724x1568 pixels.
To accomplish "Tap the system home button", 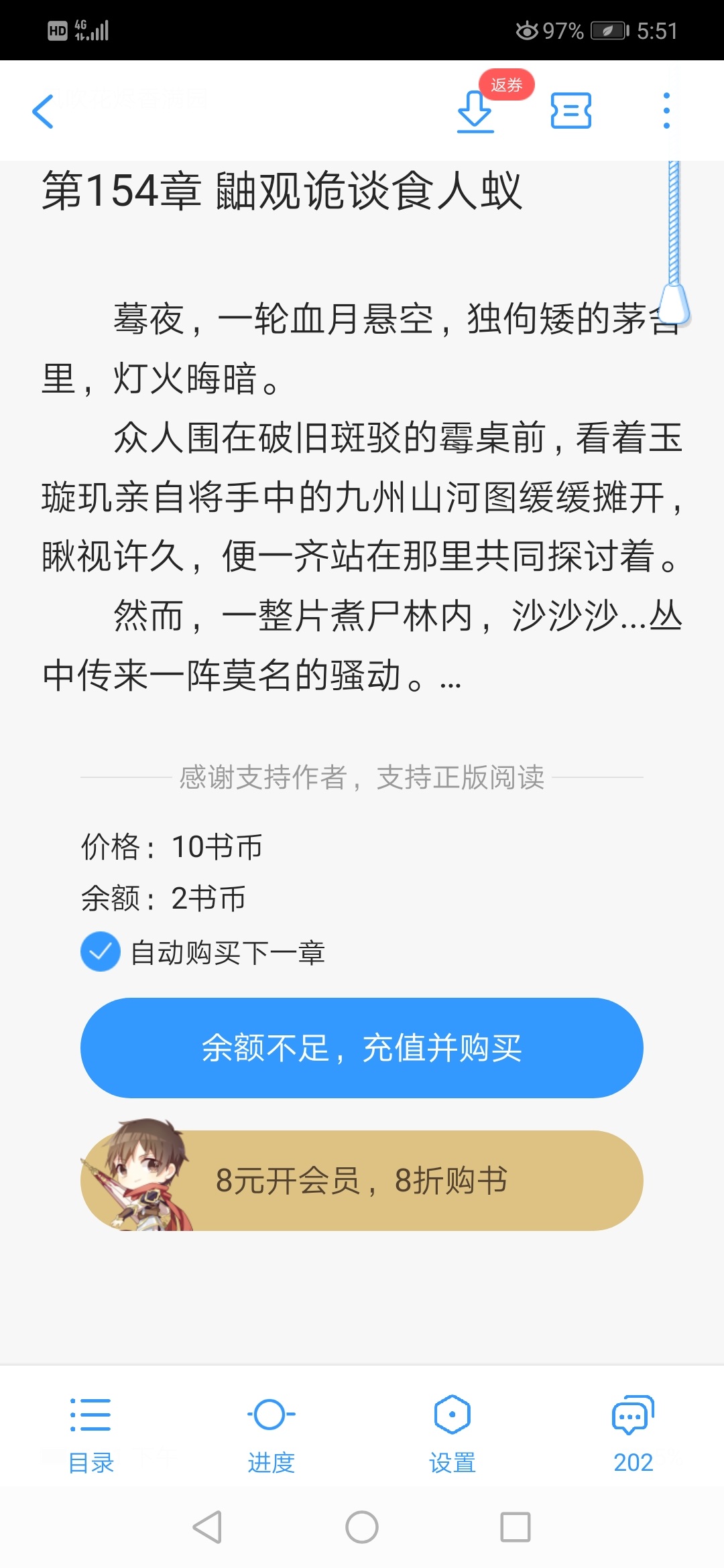I will coord(362,1527).
